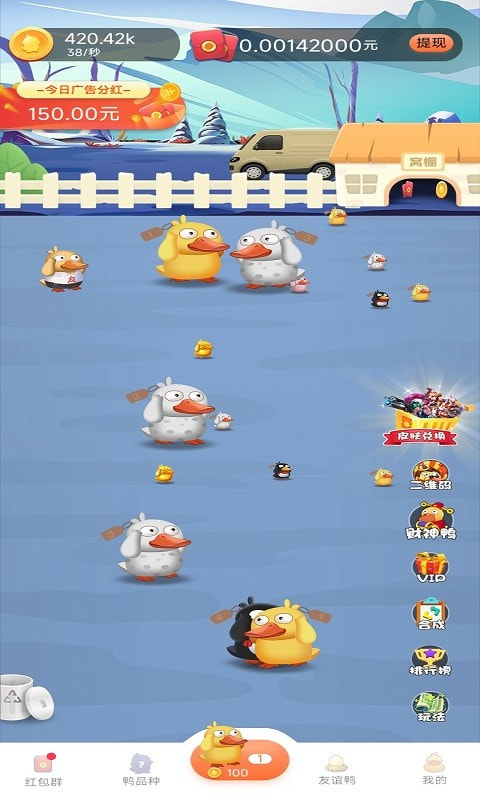Switch to the 鸭品种 tab
This screenshot has width=480, height=800.
point(141,769)
